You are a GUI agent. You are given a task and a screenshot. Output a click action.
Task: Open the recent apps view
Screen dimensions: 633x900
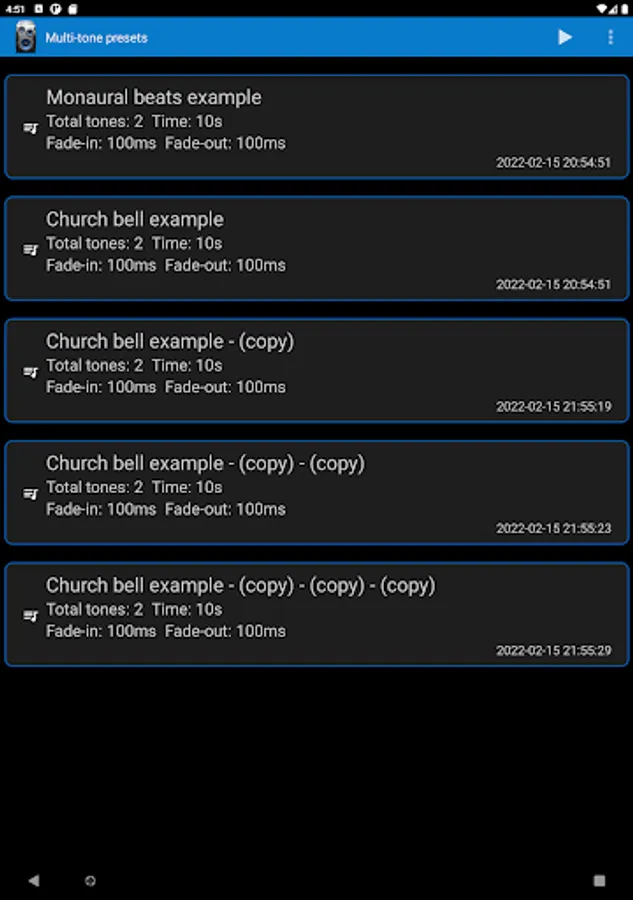tap(599, 880)
